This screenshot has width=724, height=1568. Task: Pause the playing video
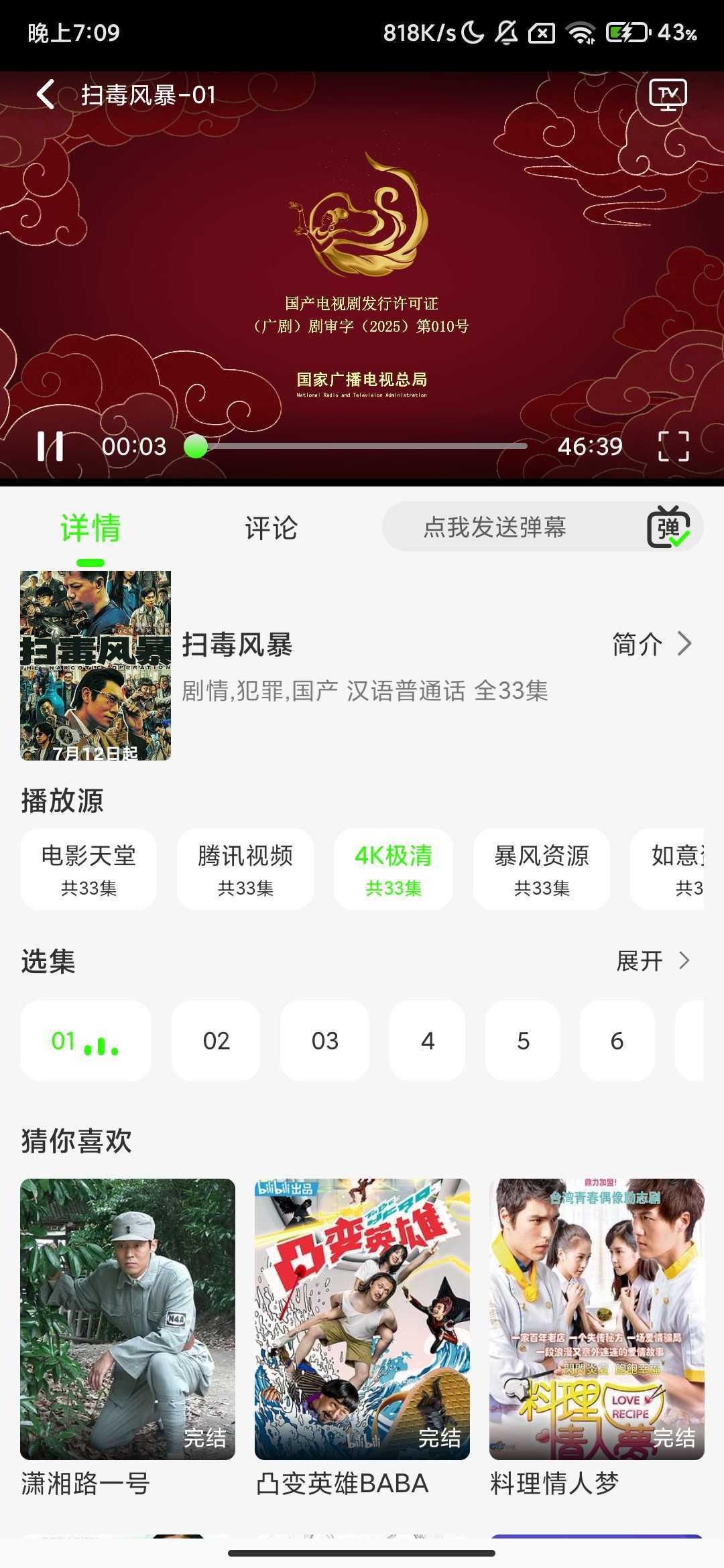tap(50, 446)
